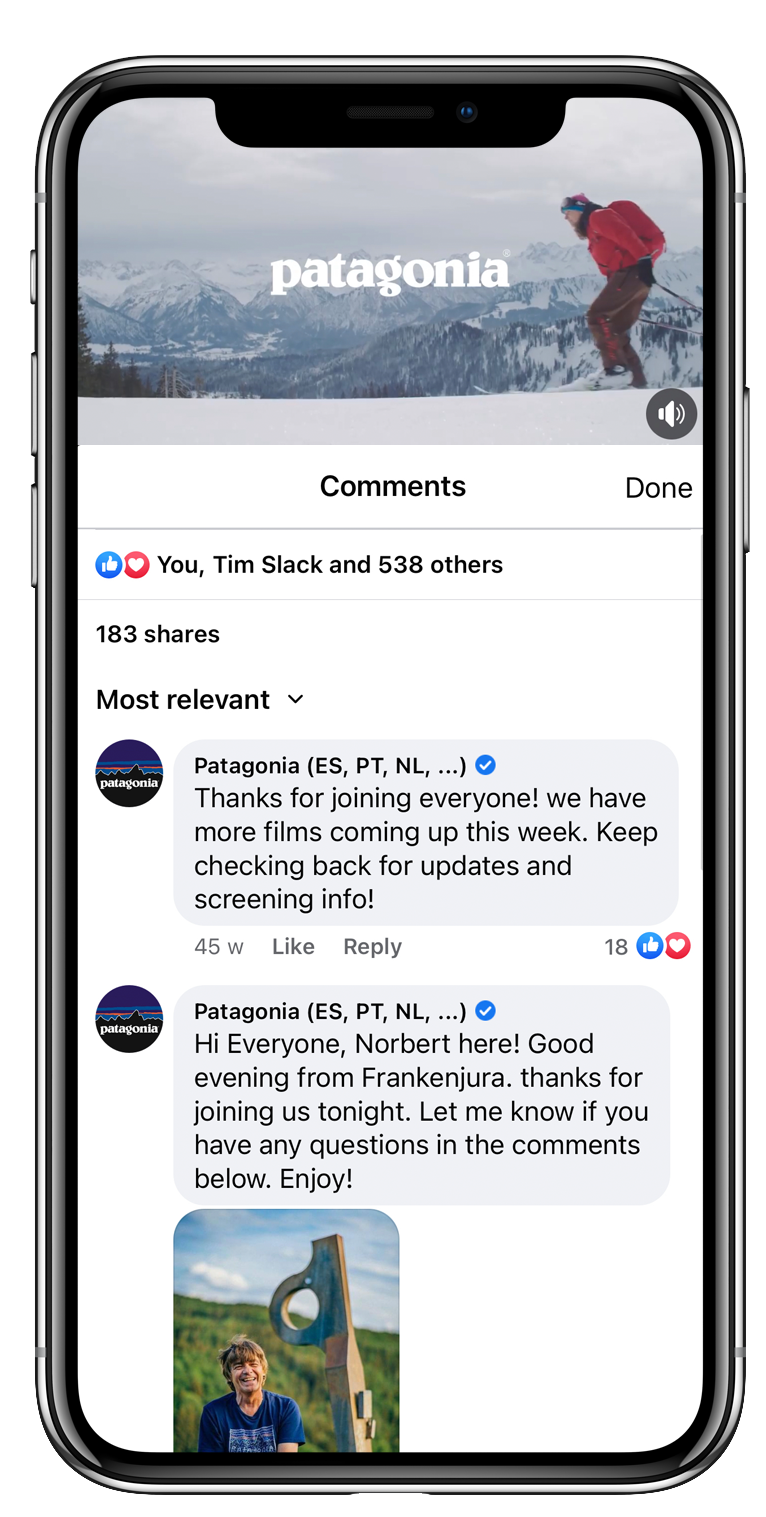Open the photo attached to Norbert's comment
Screen dimensions: 766x1517
[286, 1330]
